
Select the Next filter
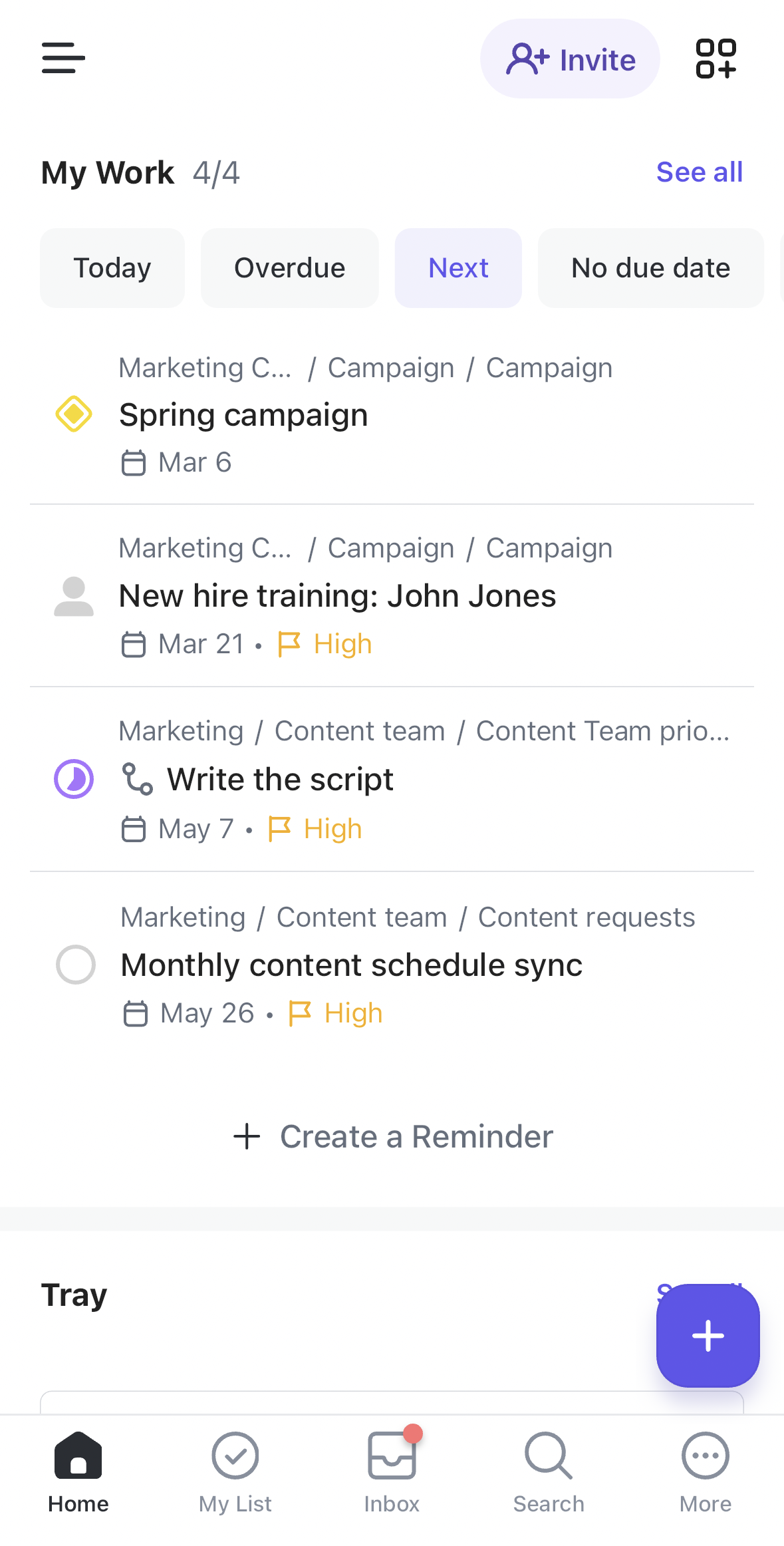[x=458, y=268]
